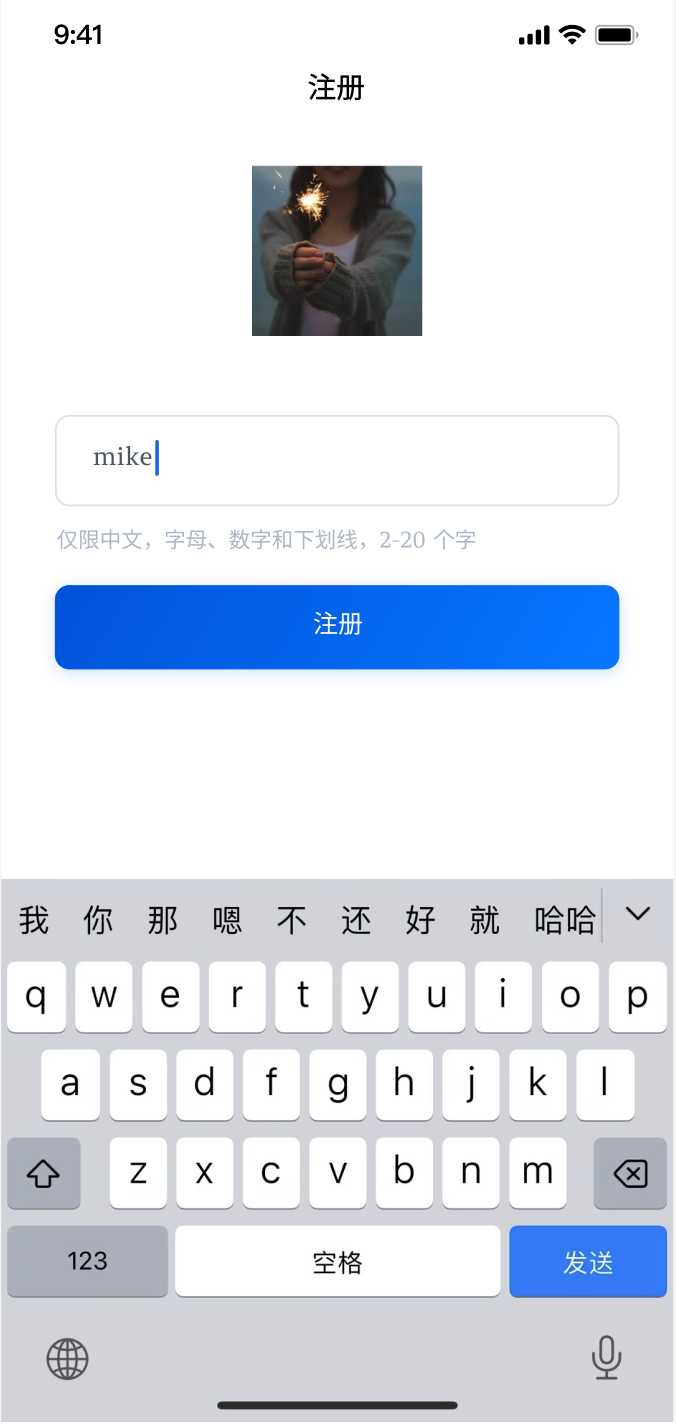Switch to the 123 number keyboard
The height and width of the screenshot is (1424, 676).
pyautogui.click(x=87, y=1262)
